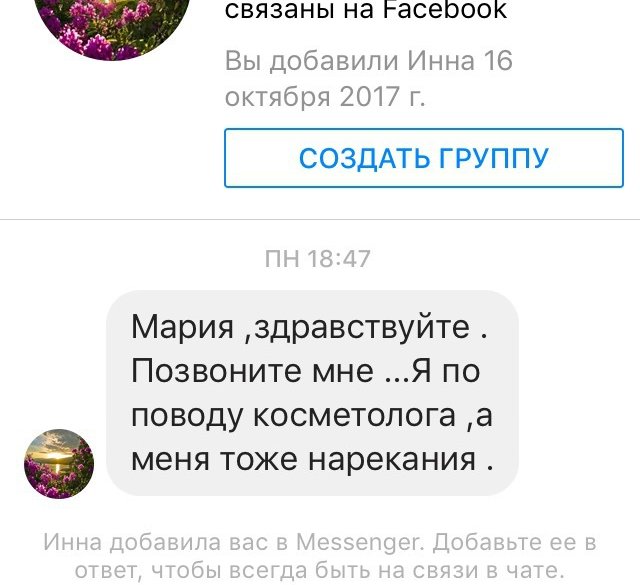The height and width of the screenshot is (585, 640).
Task: Tap Инна's avatar beside the message
Action: pyautogui.click(x=59, y=464)
